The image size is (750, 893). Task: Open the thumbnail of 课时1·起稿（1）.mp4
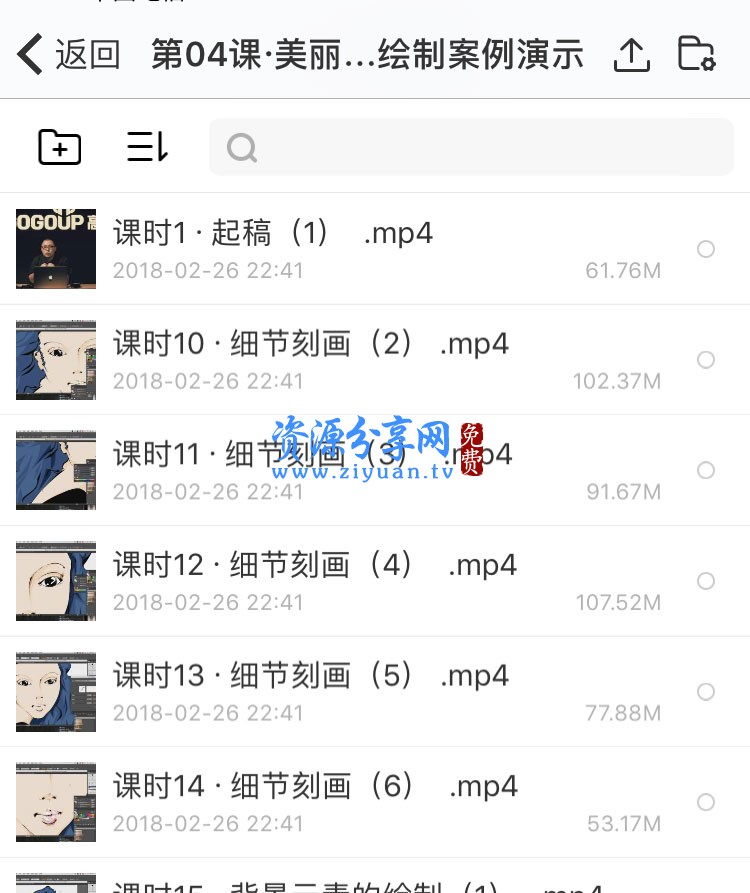[55, 248]
